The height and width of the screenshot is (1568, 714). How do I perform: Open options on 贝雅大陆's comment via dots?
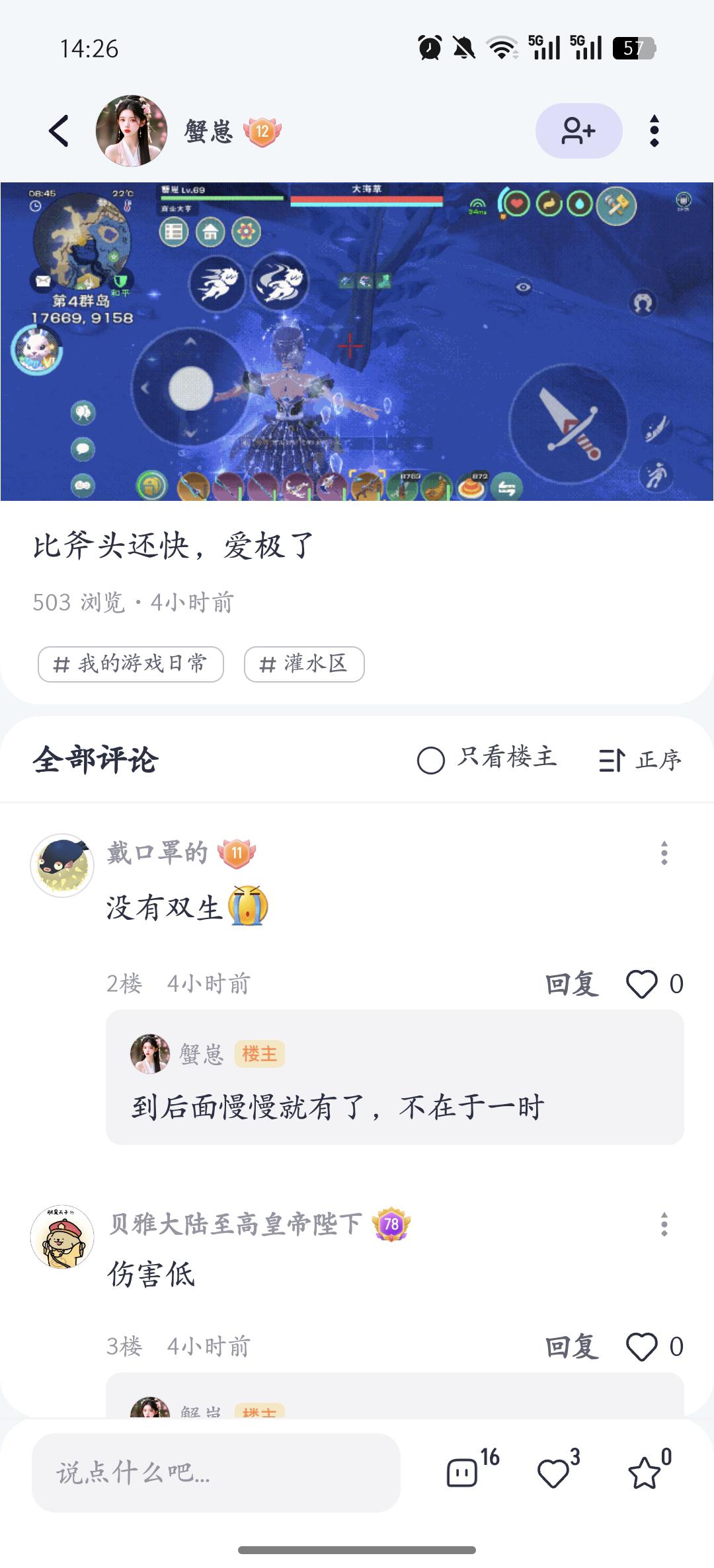pos(664,1225)
